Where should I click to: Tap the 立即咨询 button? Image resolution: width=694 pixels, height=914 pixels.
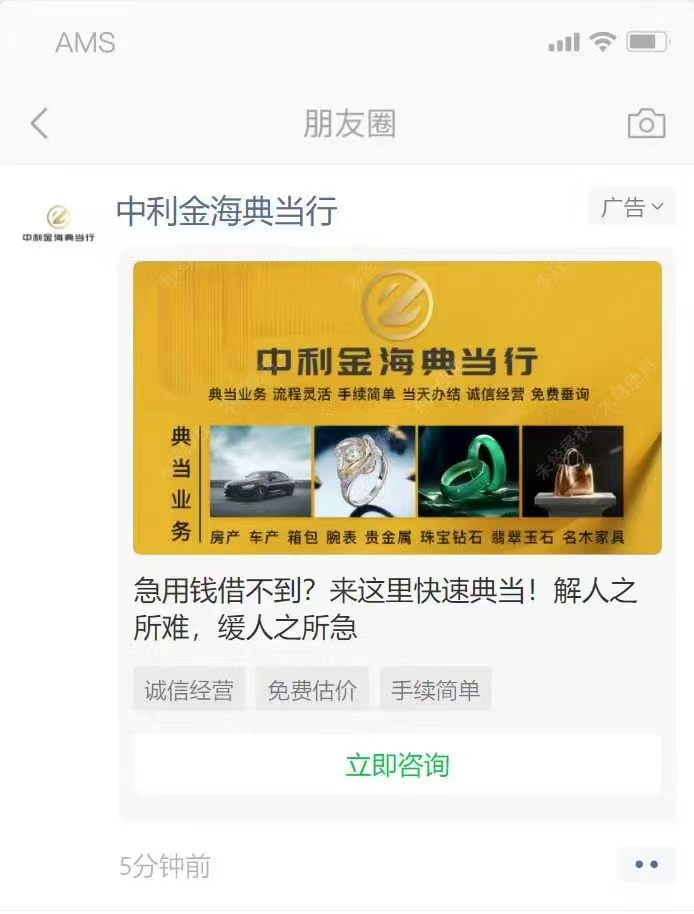[x=397, y=765]
